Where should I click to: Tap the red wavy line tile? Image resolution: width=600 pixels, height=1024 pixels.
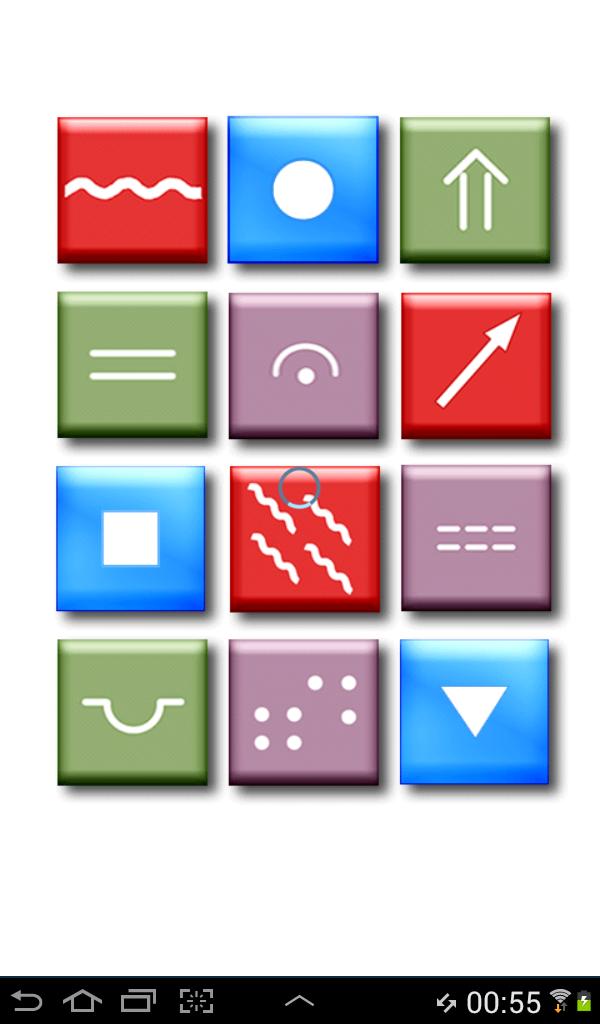(x=132, y=190)
